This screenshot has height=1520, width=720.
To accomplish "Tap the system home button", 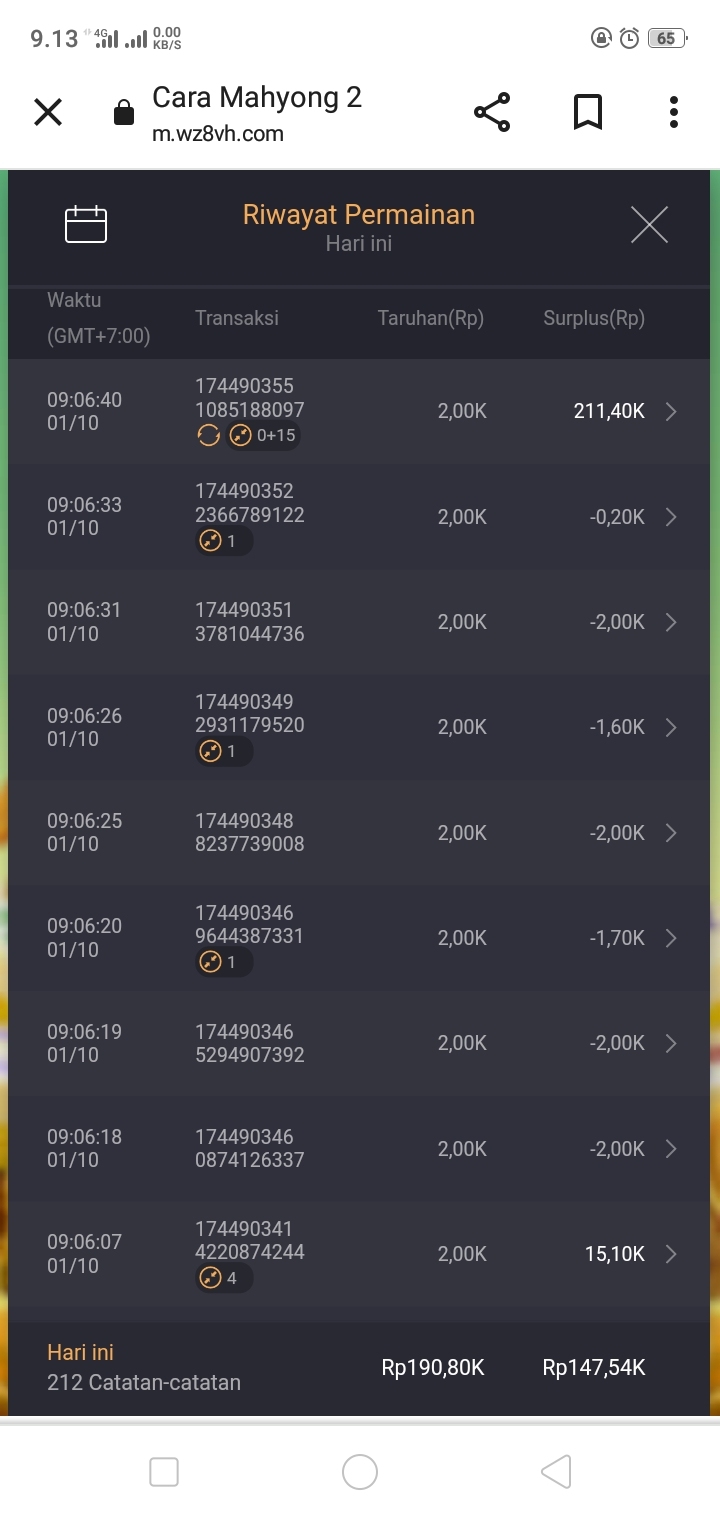I will pyautogui.click(x=360, y=1471).
